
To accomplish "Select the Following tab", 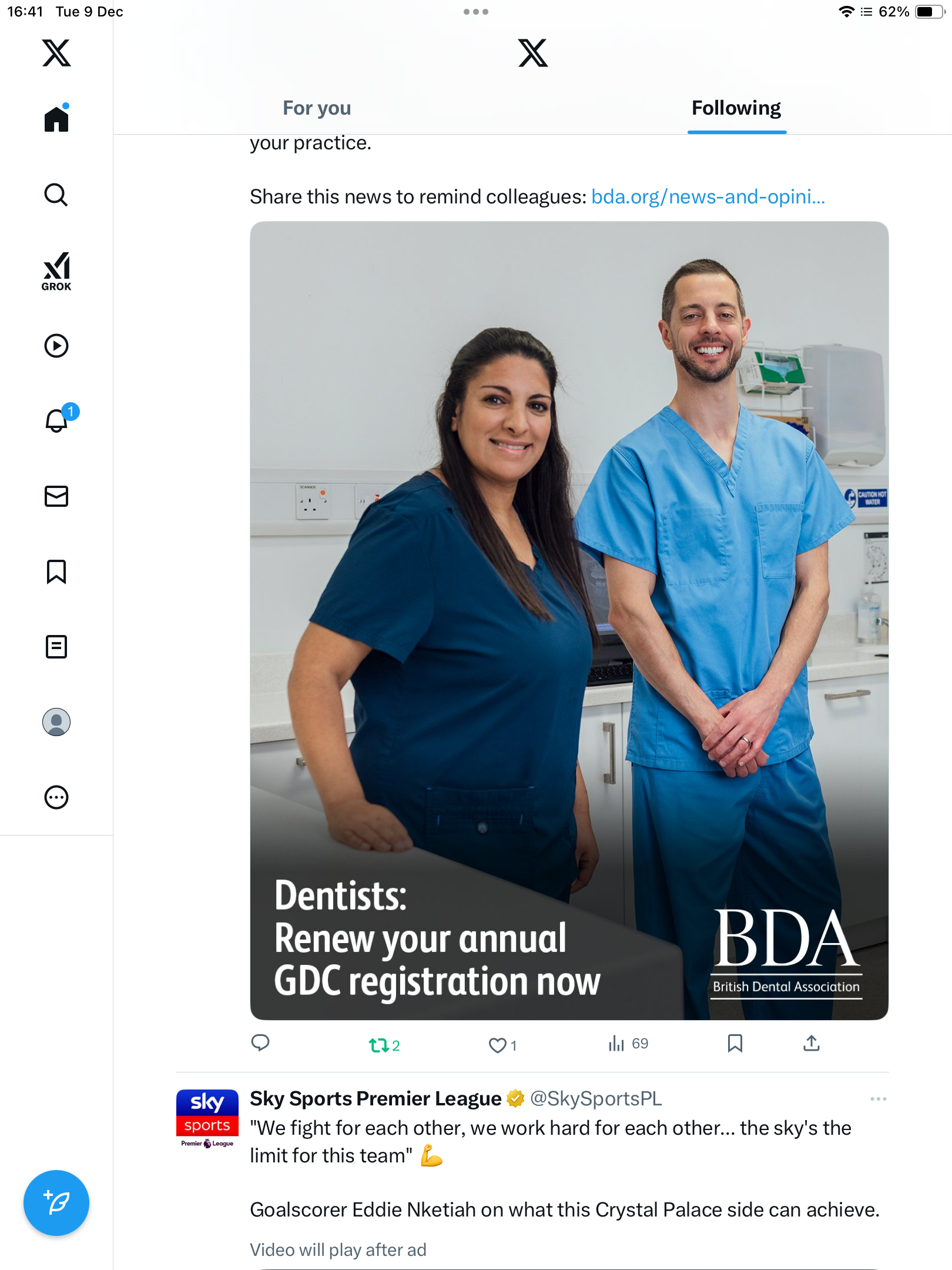I will [736, 108].
